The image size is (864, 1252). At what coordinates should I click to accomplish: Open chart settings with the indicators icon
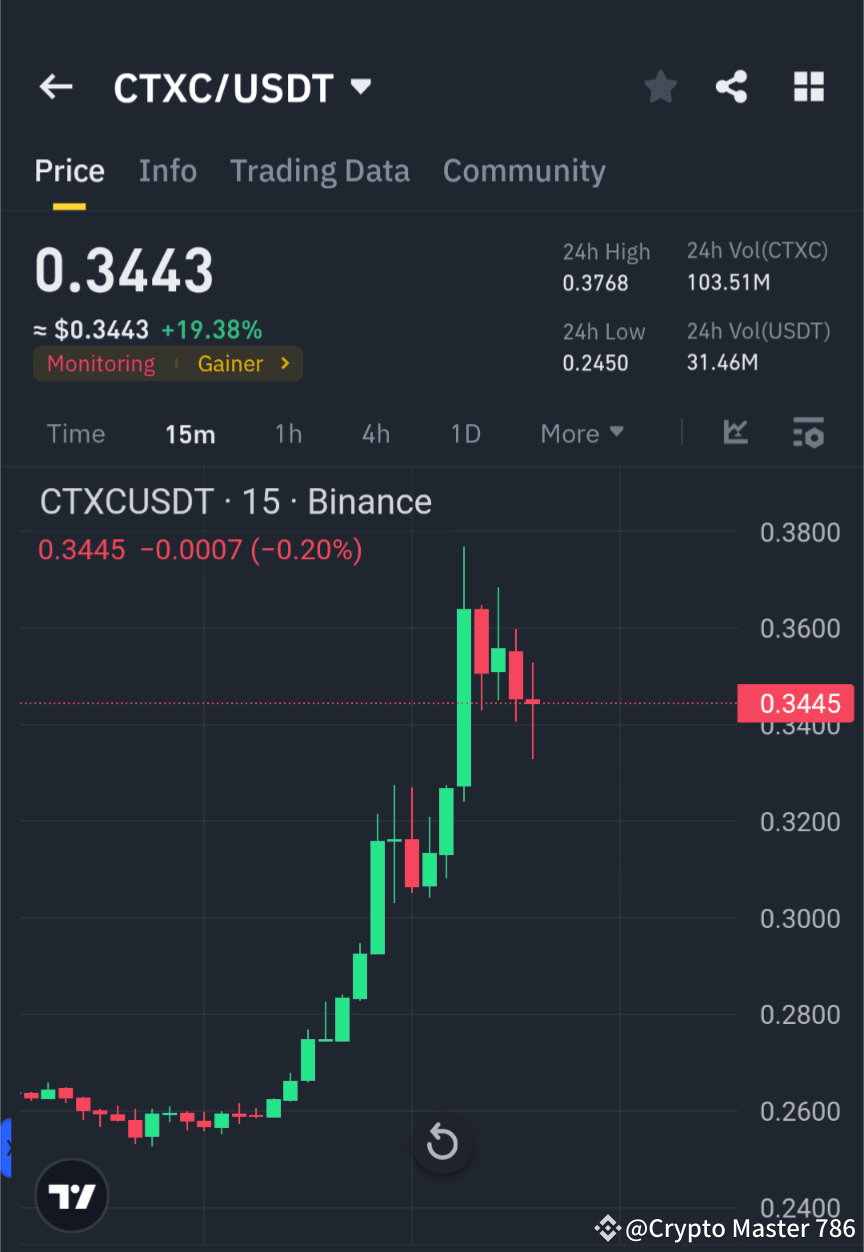(x=808, y=433)
